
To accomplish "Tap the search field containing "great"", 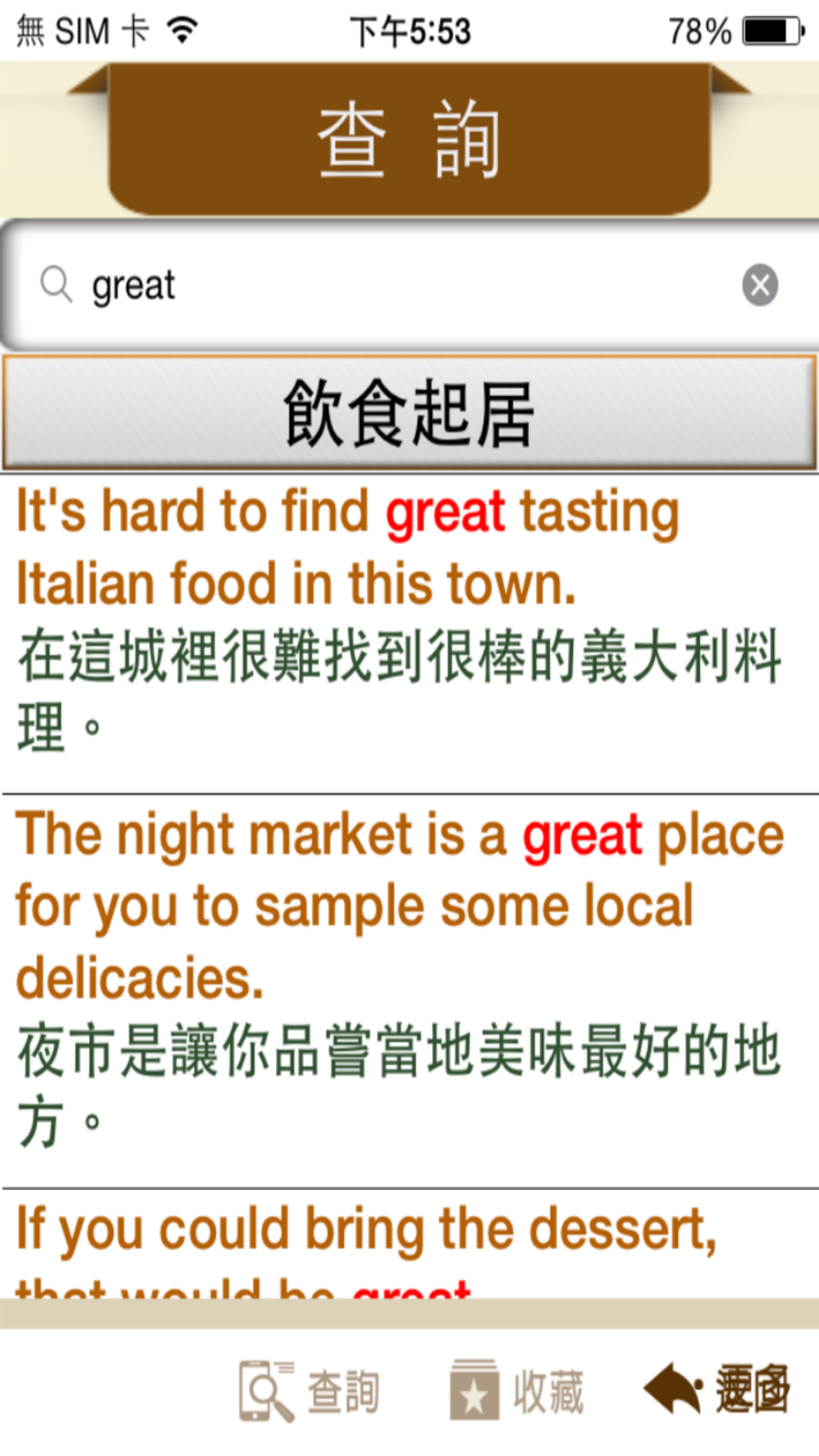I will [x=409, y=286].
